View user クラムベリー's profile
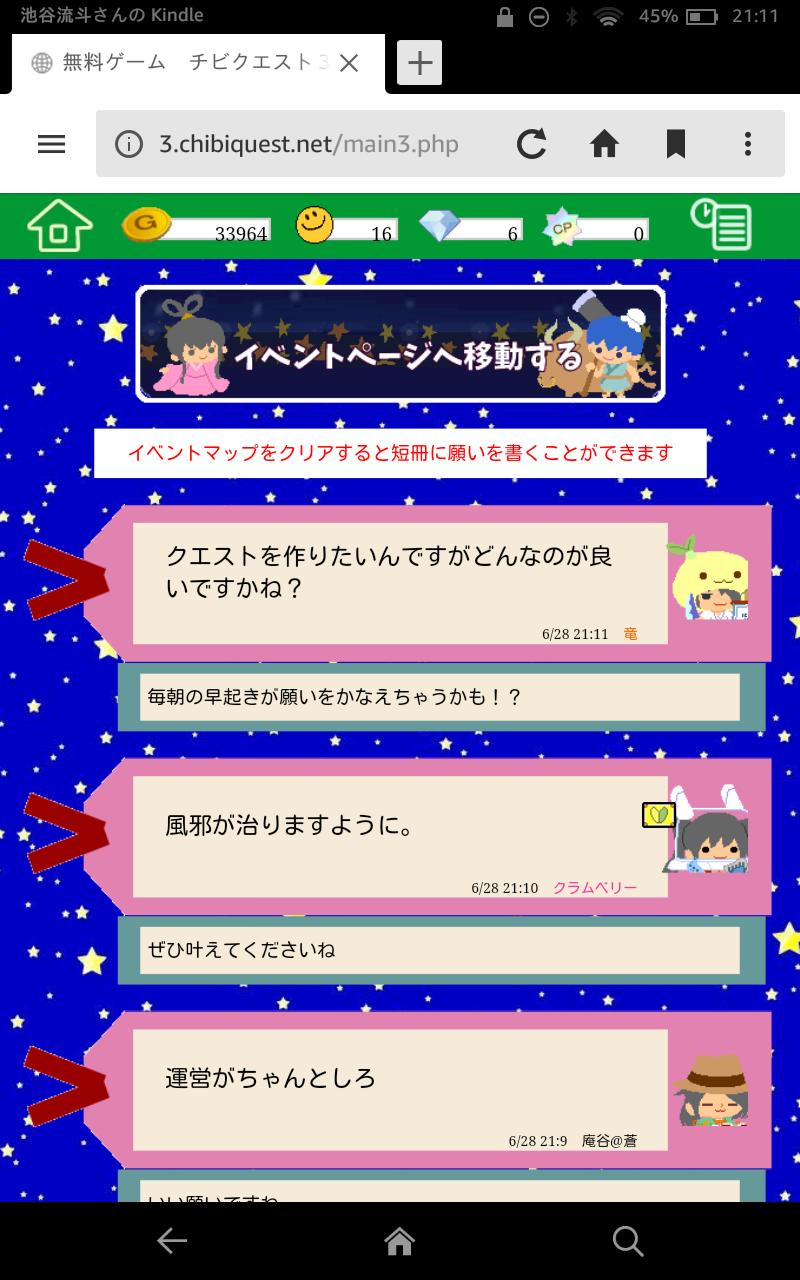This screenshot has height=1280, width=800. pos(594,888)
